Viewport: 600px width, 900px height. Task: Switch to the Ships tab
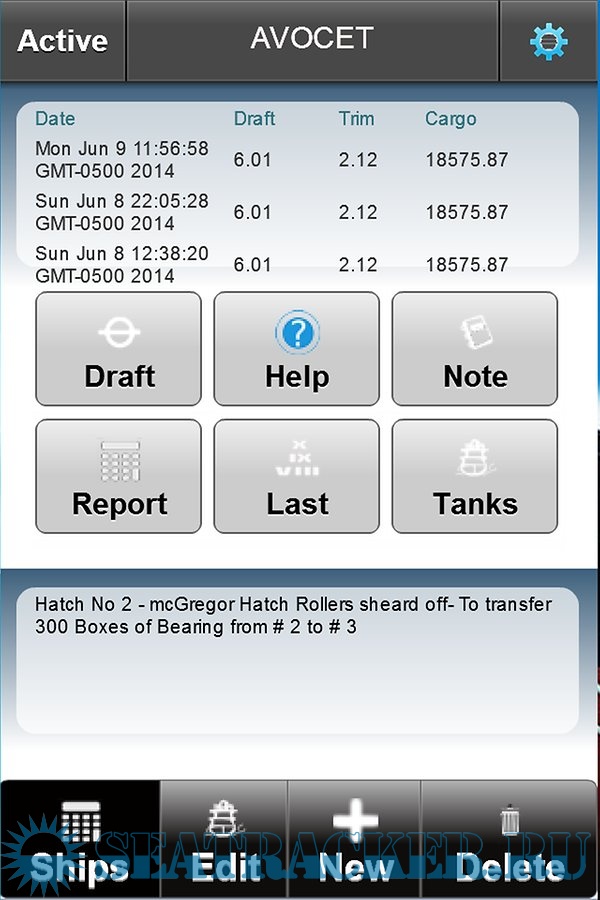(80, 840)
